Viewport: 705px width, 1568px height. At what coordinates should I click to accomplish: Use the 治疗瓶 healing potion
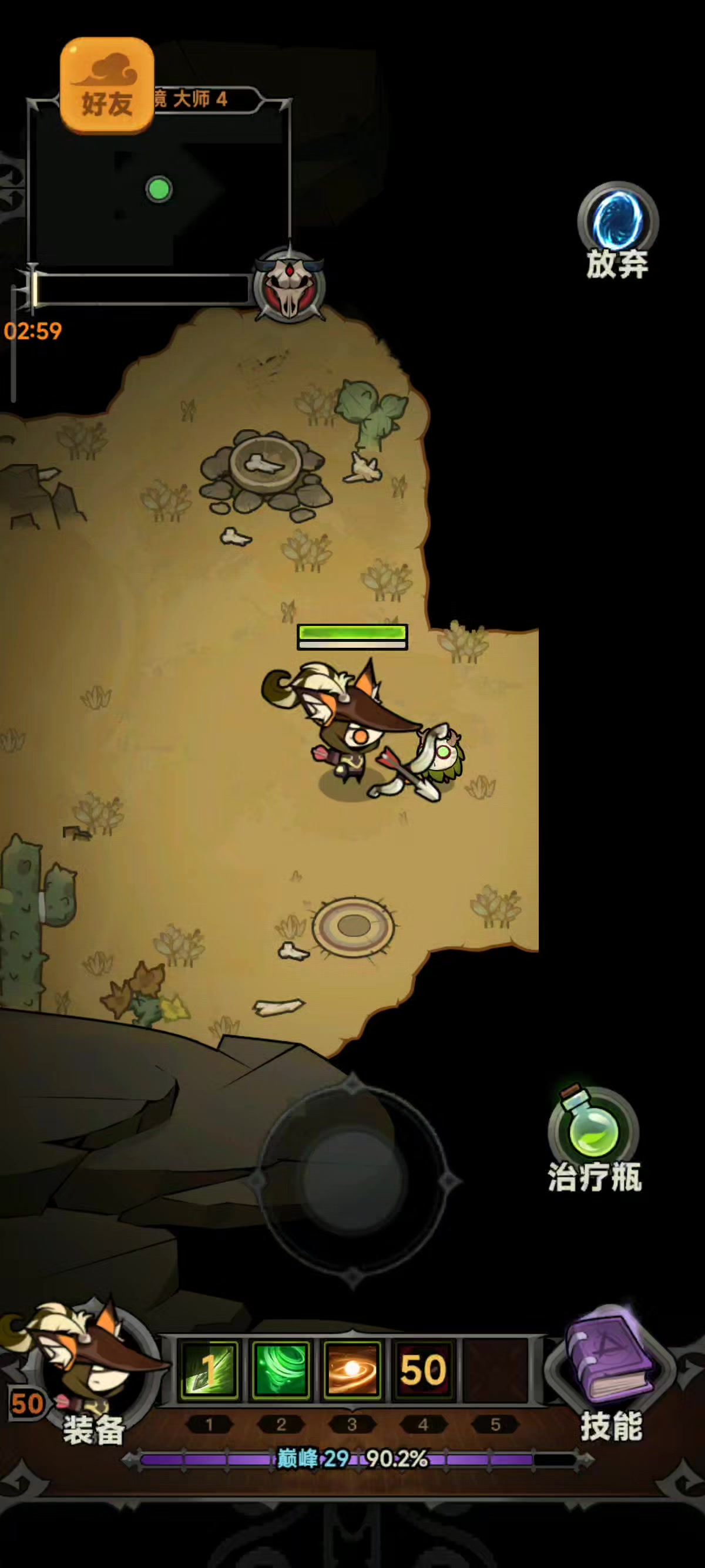[x=593, y=1139]
